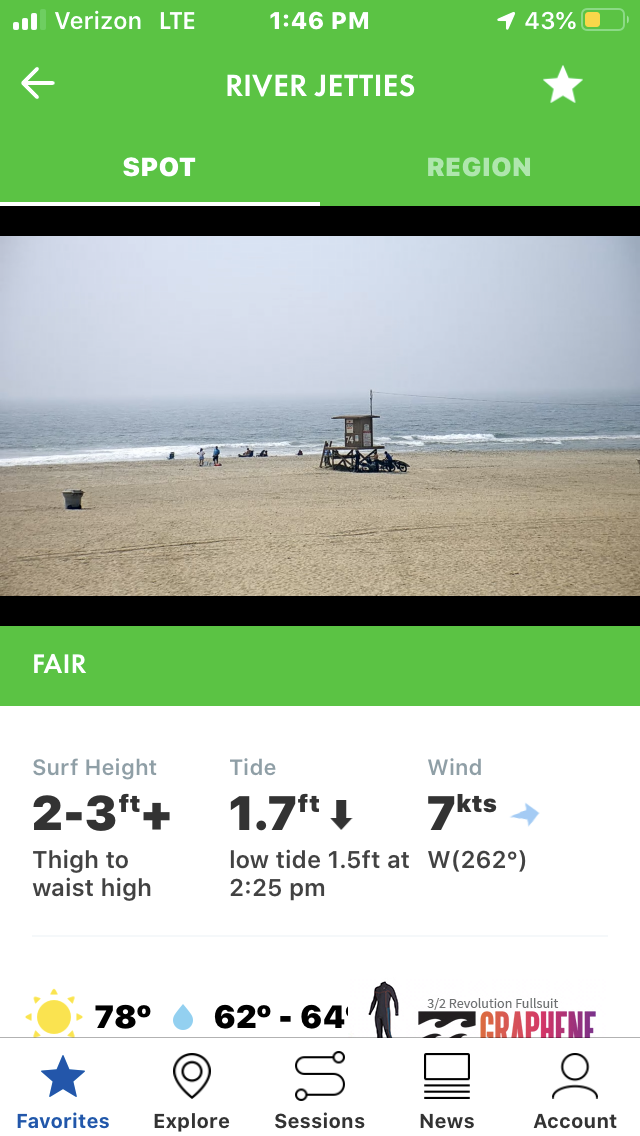Go to the Explore tab

coord(191,1091)
